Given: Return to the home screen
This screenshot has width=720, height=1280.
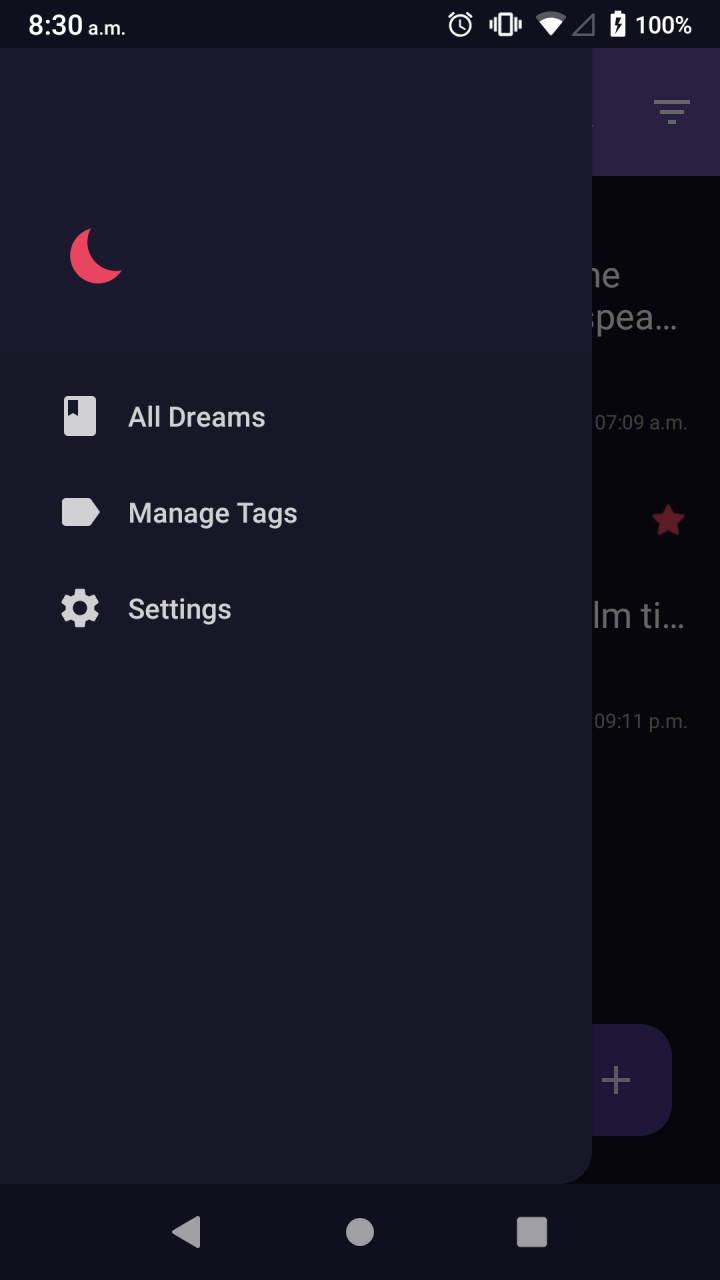Looking at the screenshot, I should [360, 1232].
